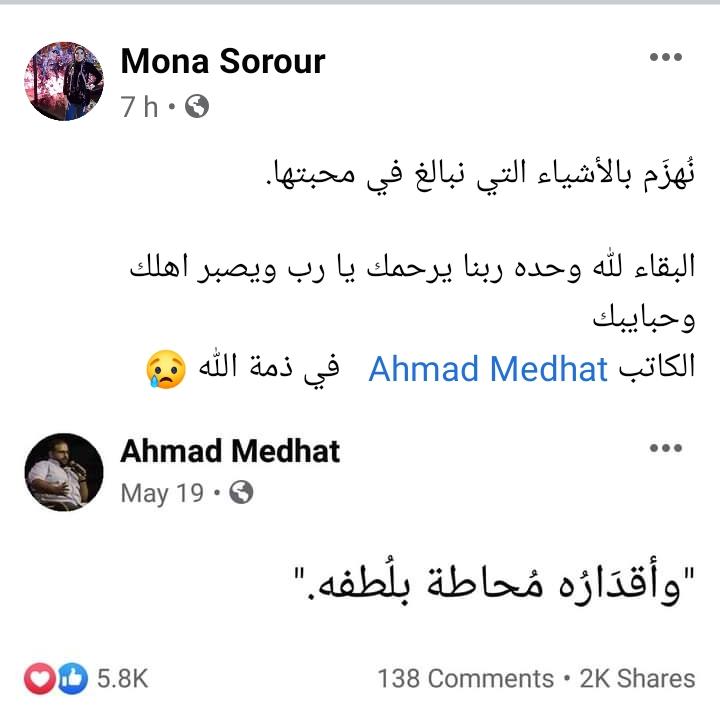Open Ahmad Medhat's name in shared post
The width and height of the screenshot is (720, 716).
coord(230,451)
